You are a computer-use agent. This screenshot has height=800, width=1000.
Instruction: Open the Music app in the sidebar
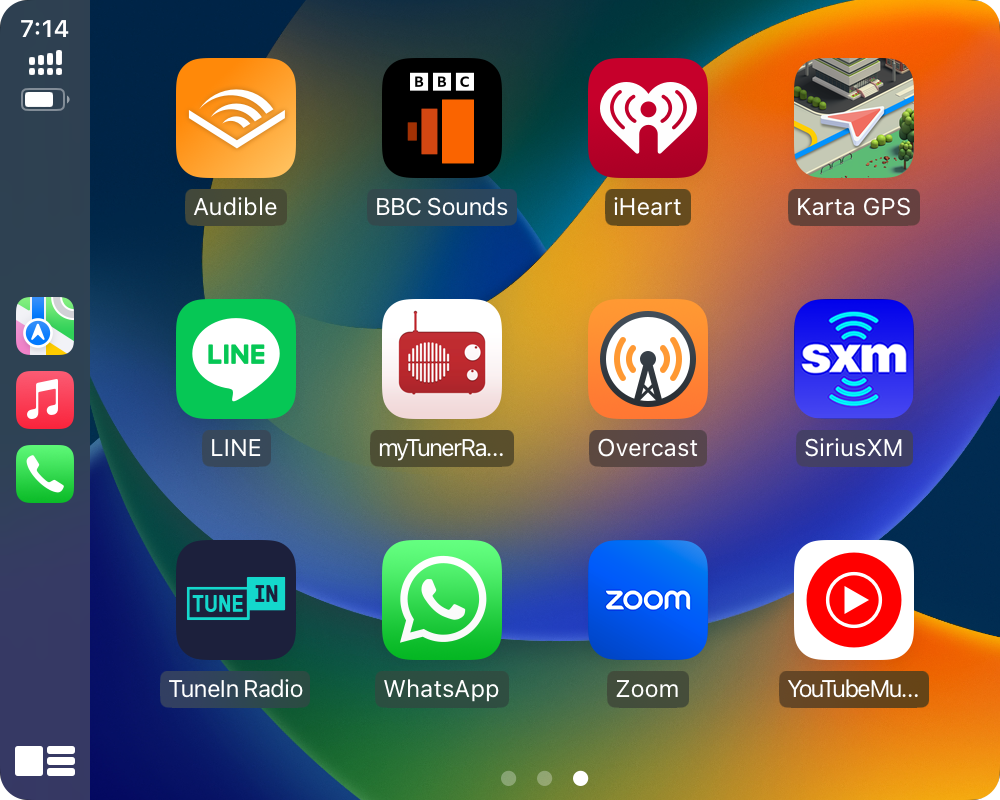45,400
